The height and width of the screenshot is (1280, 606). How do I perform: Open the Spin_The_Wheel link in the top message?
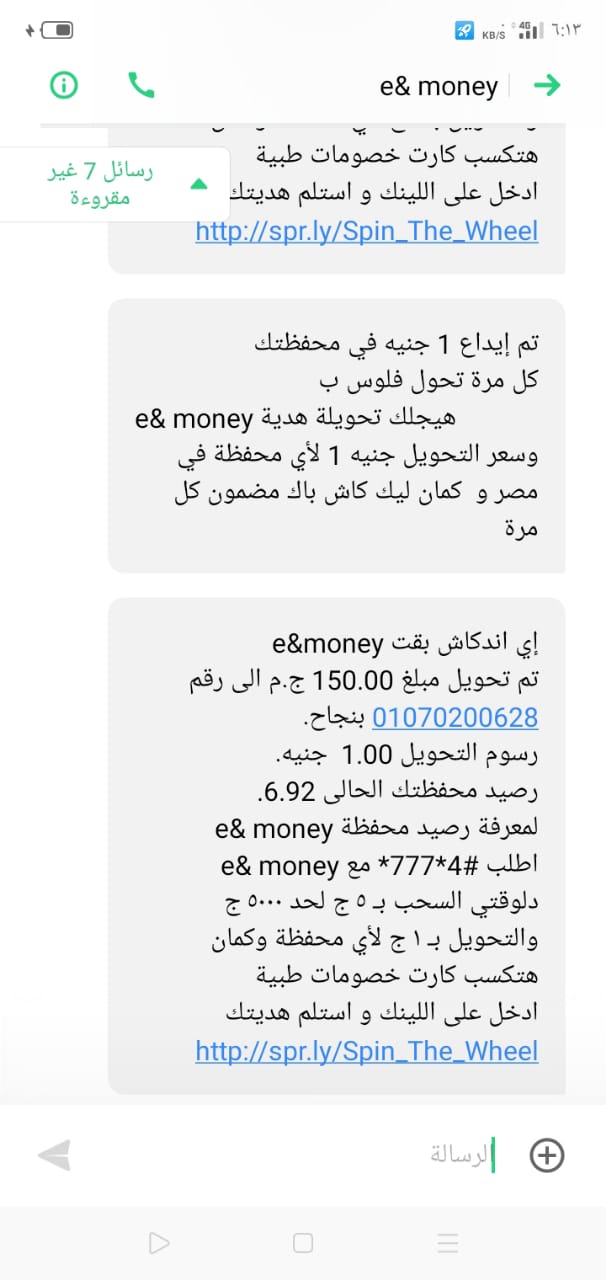[x=366, y=232]
